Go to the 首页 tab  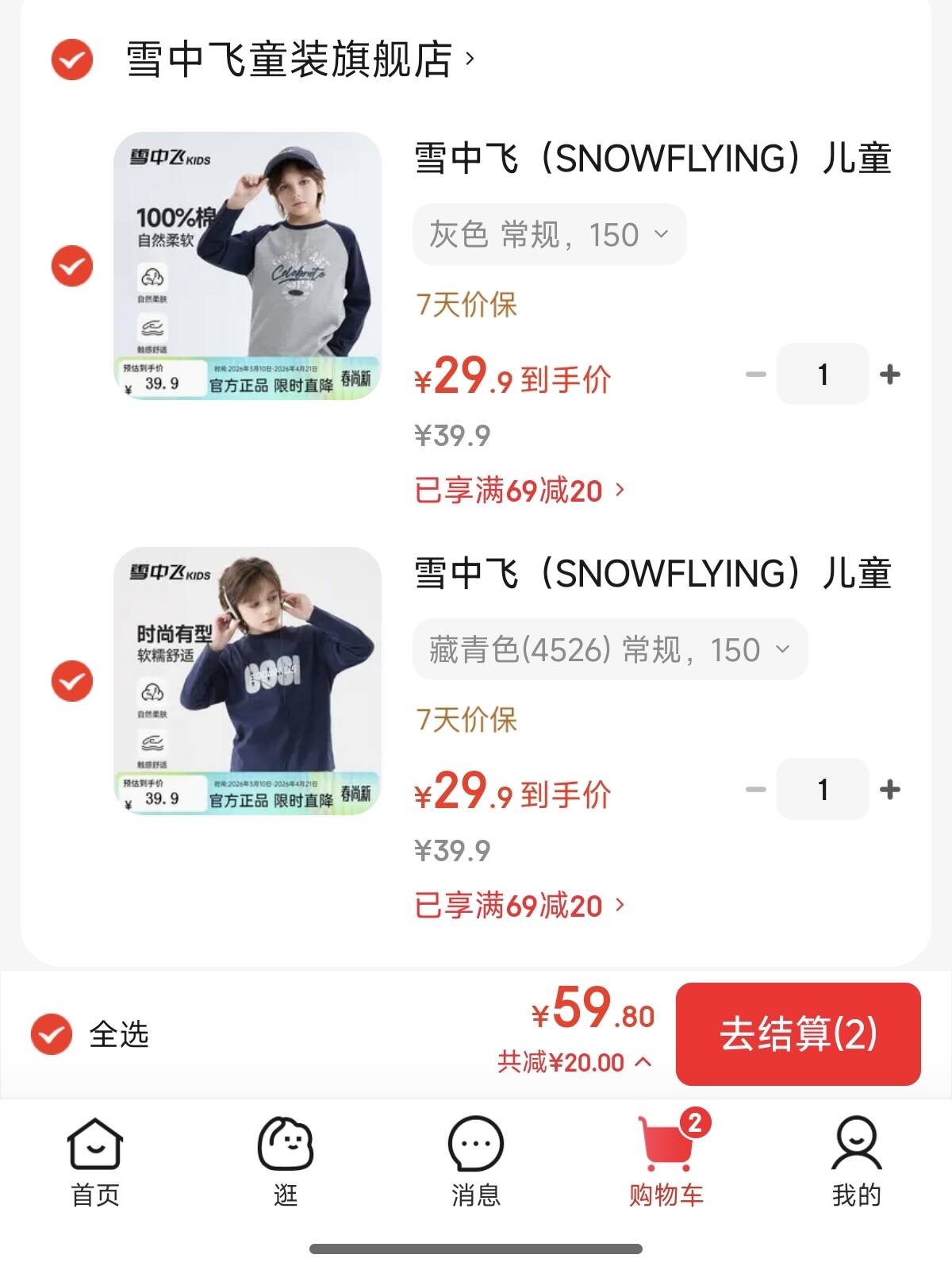[x=95, y=1161]
